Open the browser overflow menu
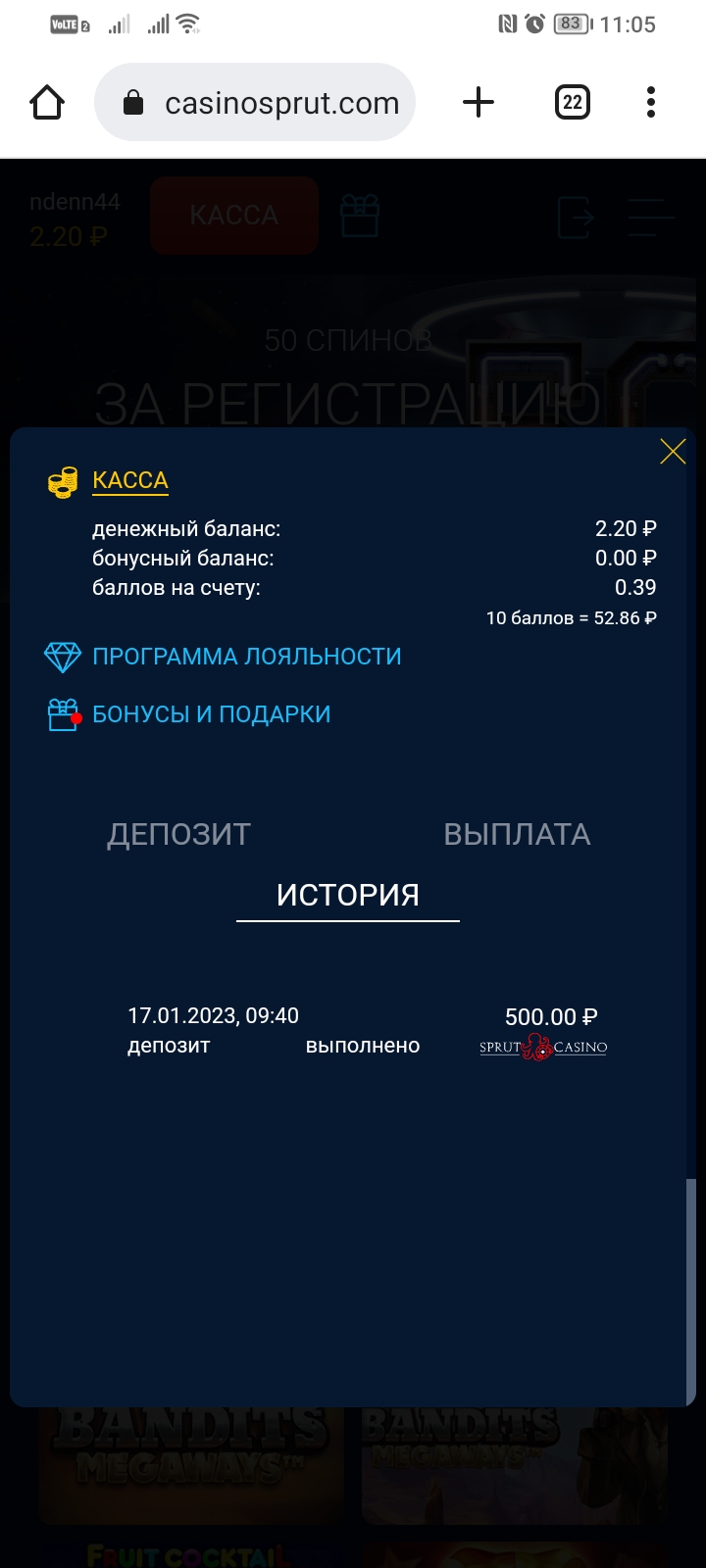The image size is (706, 1568). 651,102
